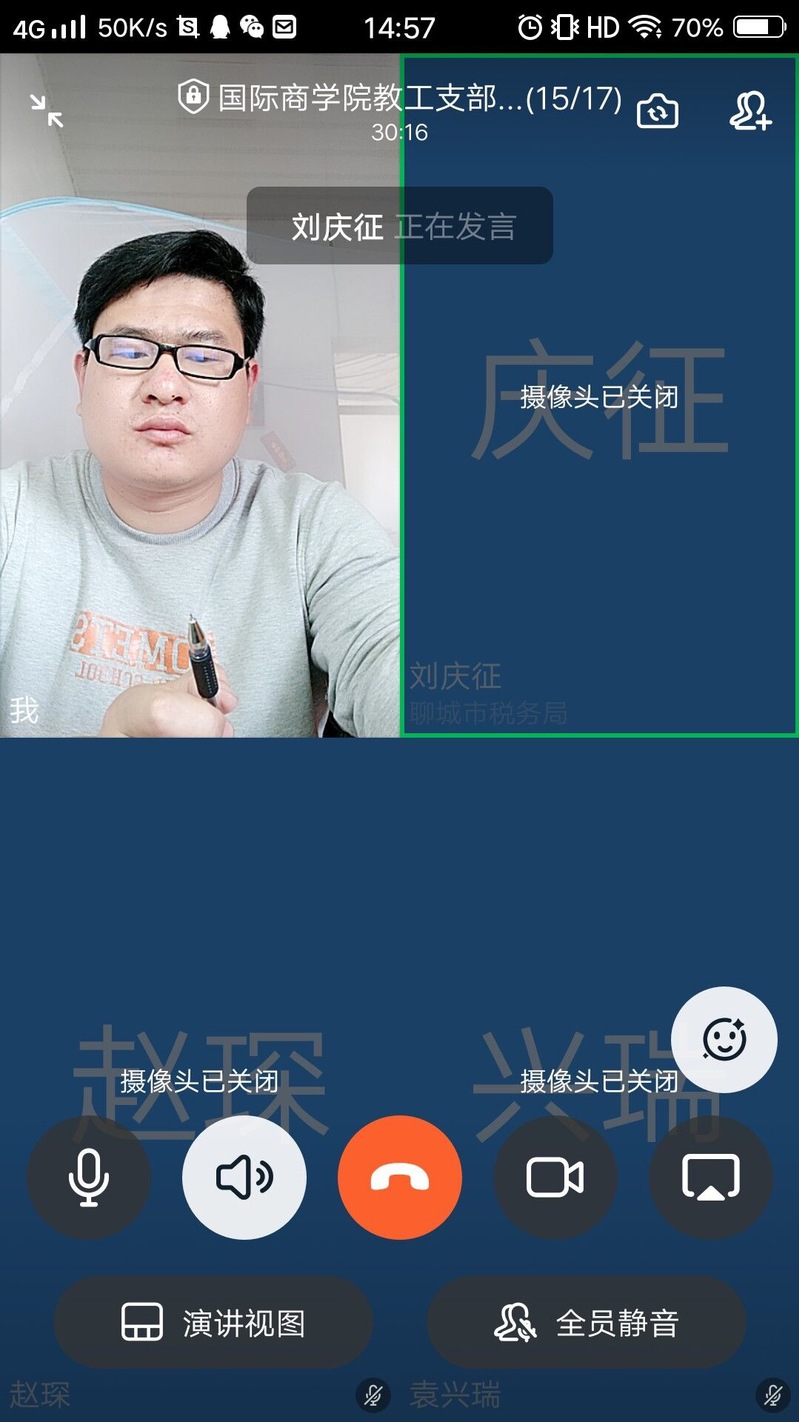This screenshot has width=799, height=1422.
Task: Open beauty filter effects
Action: pyautogui.click(x=724, y=1039)
